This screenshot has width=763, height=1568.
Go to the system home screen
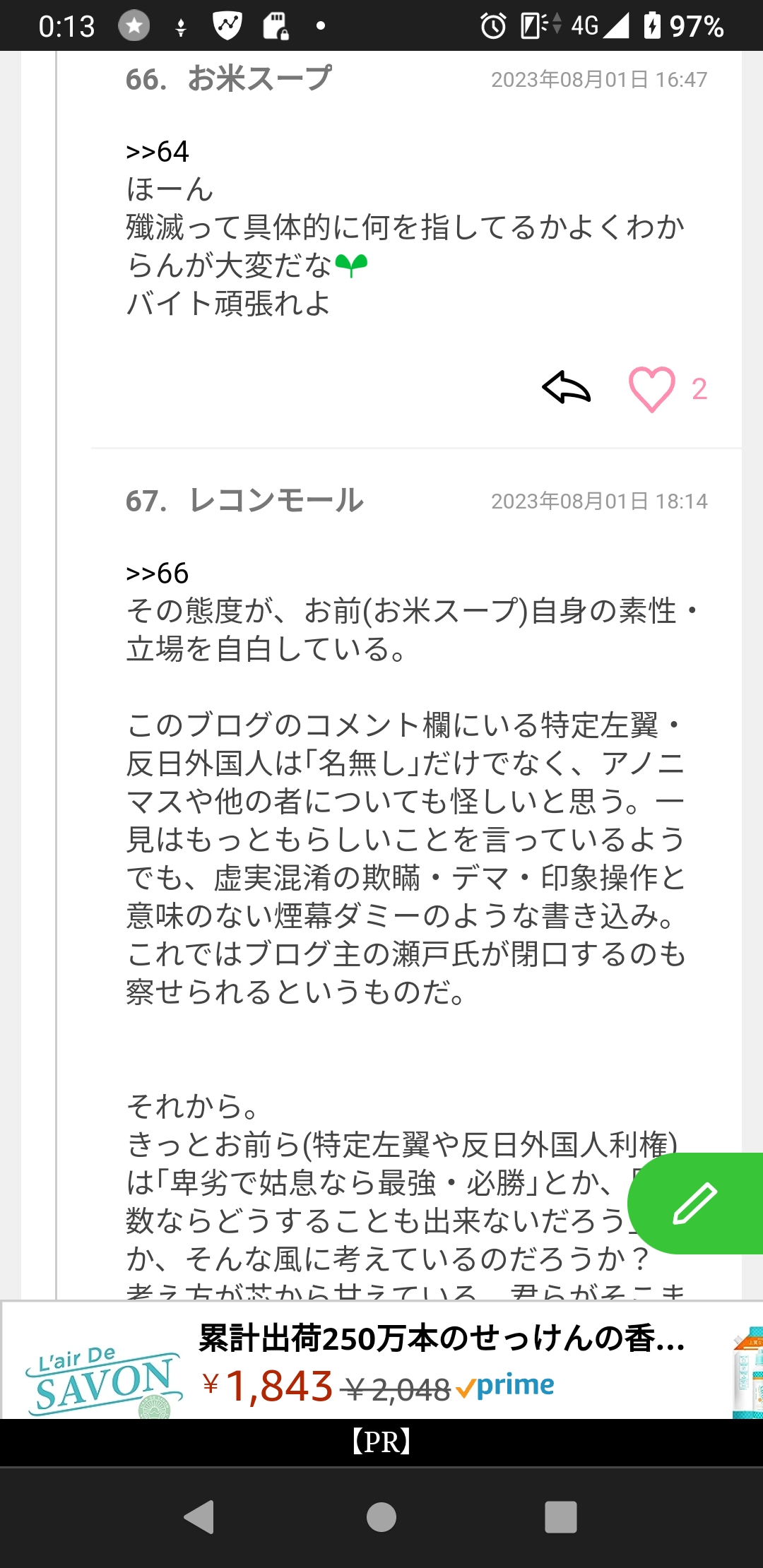click(381, 1516)
